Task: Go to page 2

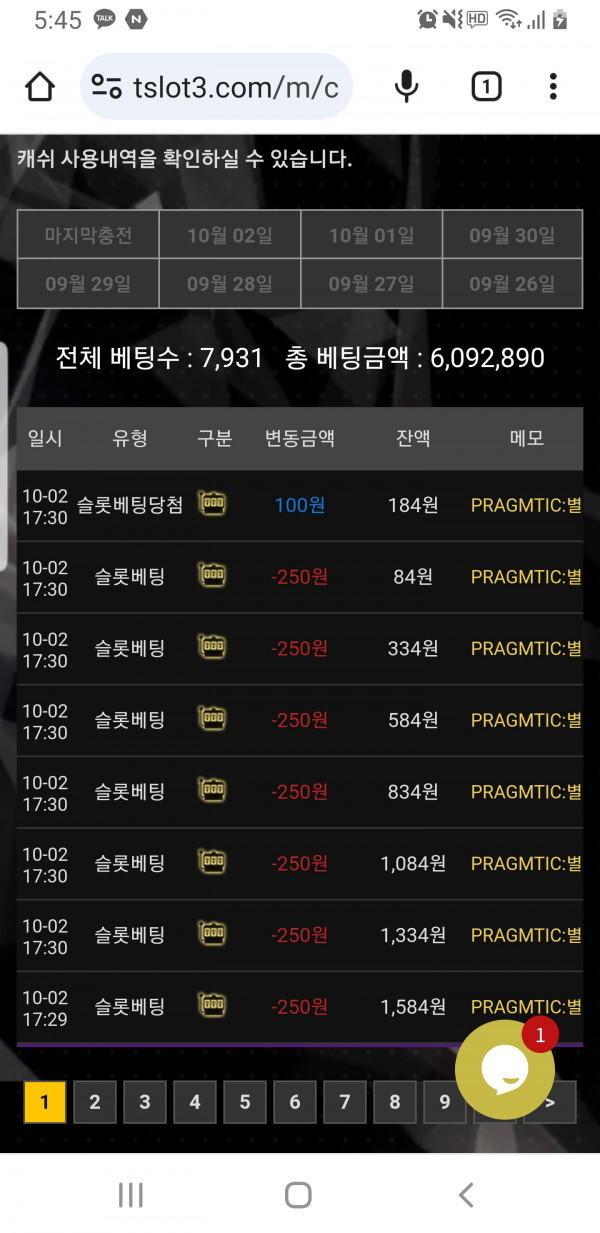Action: pos(95,1102)
